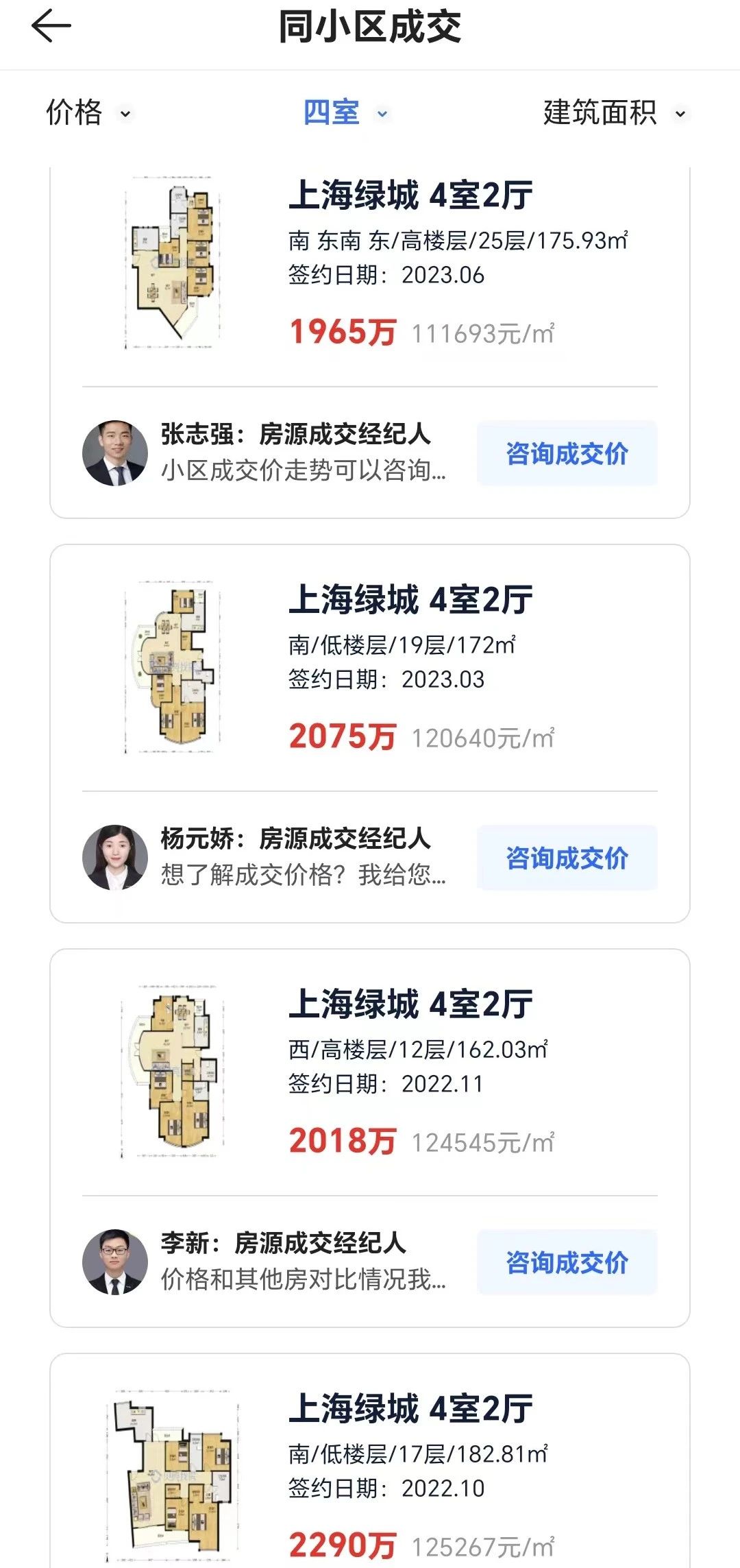The image size is (740, 1568).
Task: Open agent 李新's avatar
Action: point(115,1262)
